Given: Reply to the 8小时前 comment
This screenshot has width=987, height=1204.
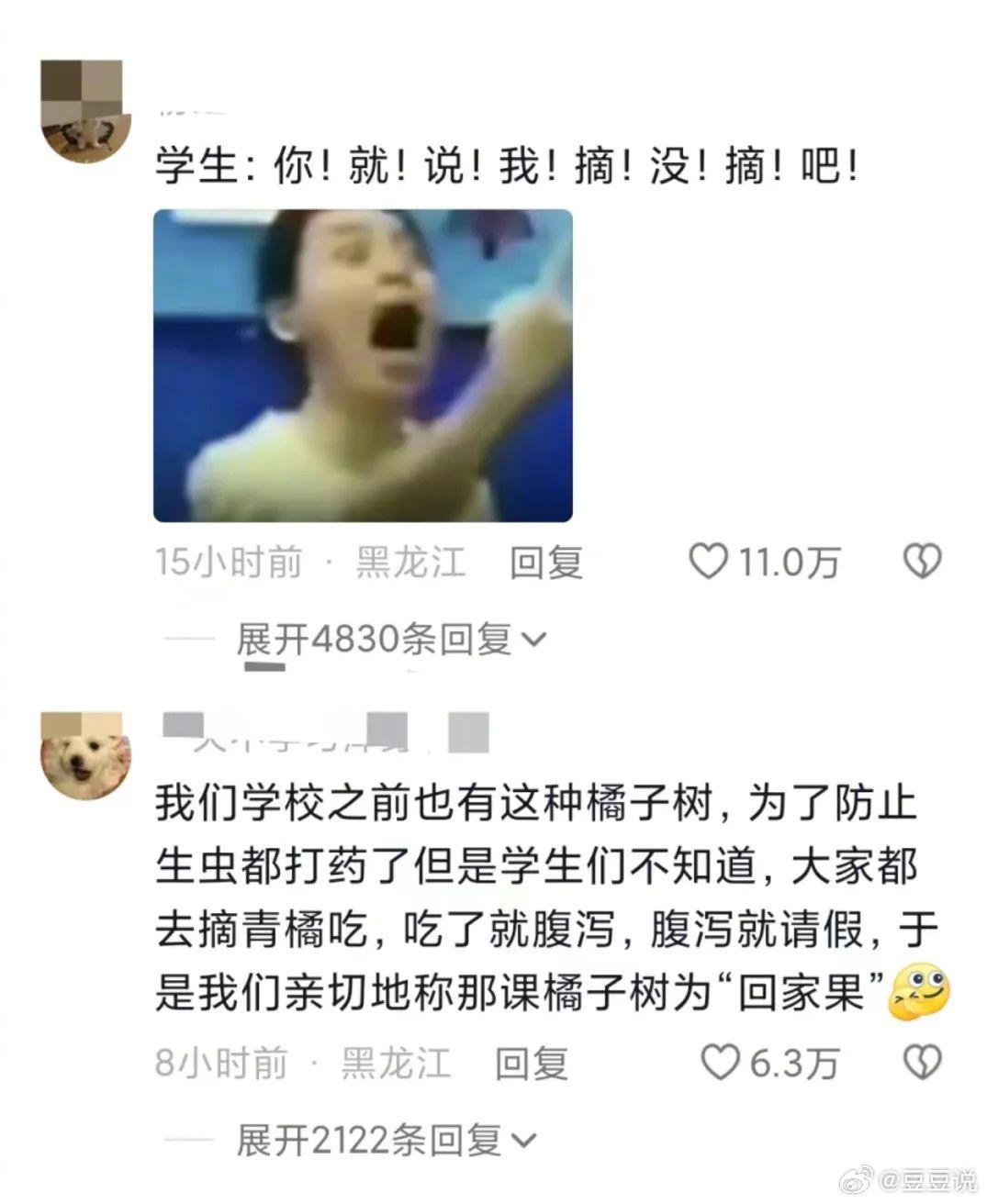Looking at the screenshot, I should (532, 1064).
